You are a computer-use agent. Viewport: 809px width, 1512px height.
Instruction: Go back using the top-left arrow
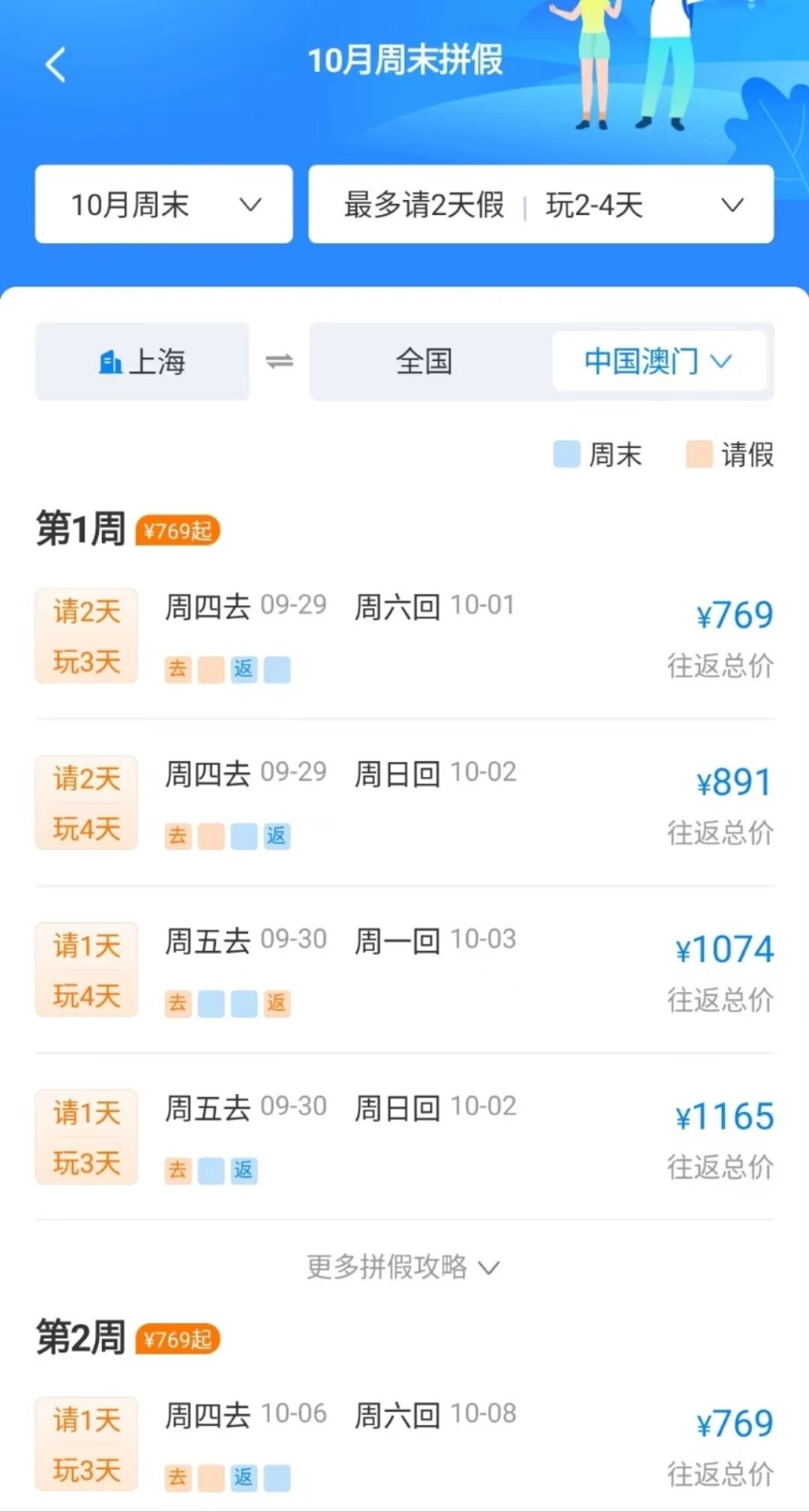(x=55, y=64)
